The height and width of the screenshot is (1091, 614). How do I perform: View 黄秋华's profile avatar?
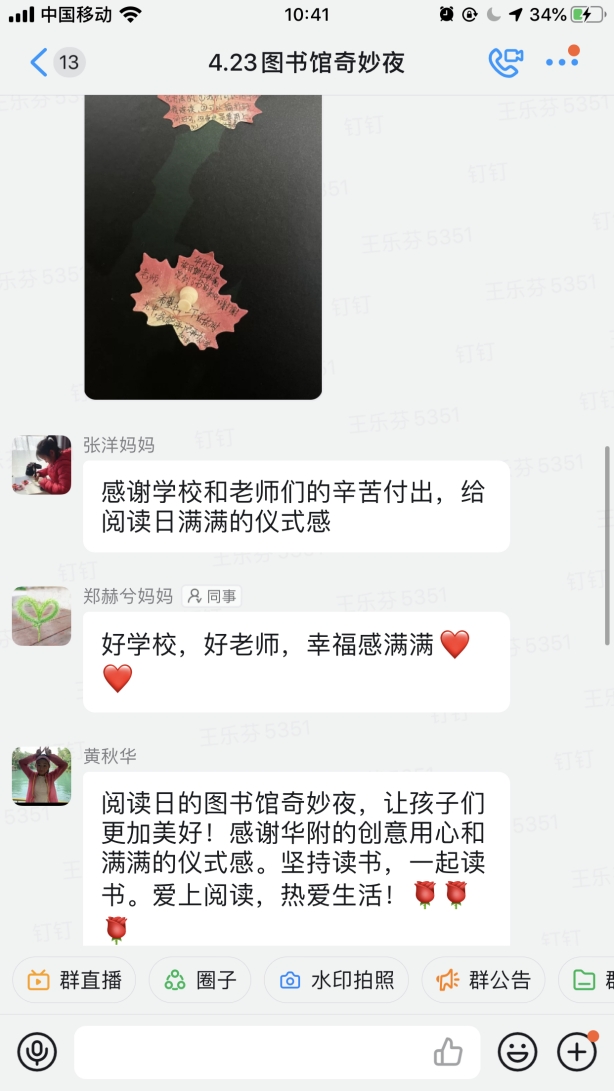point(42,776)
